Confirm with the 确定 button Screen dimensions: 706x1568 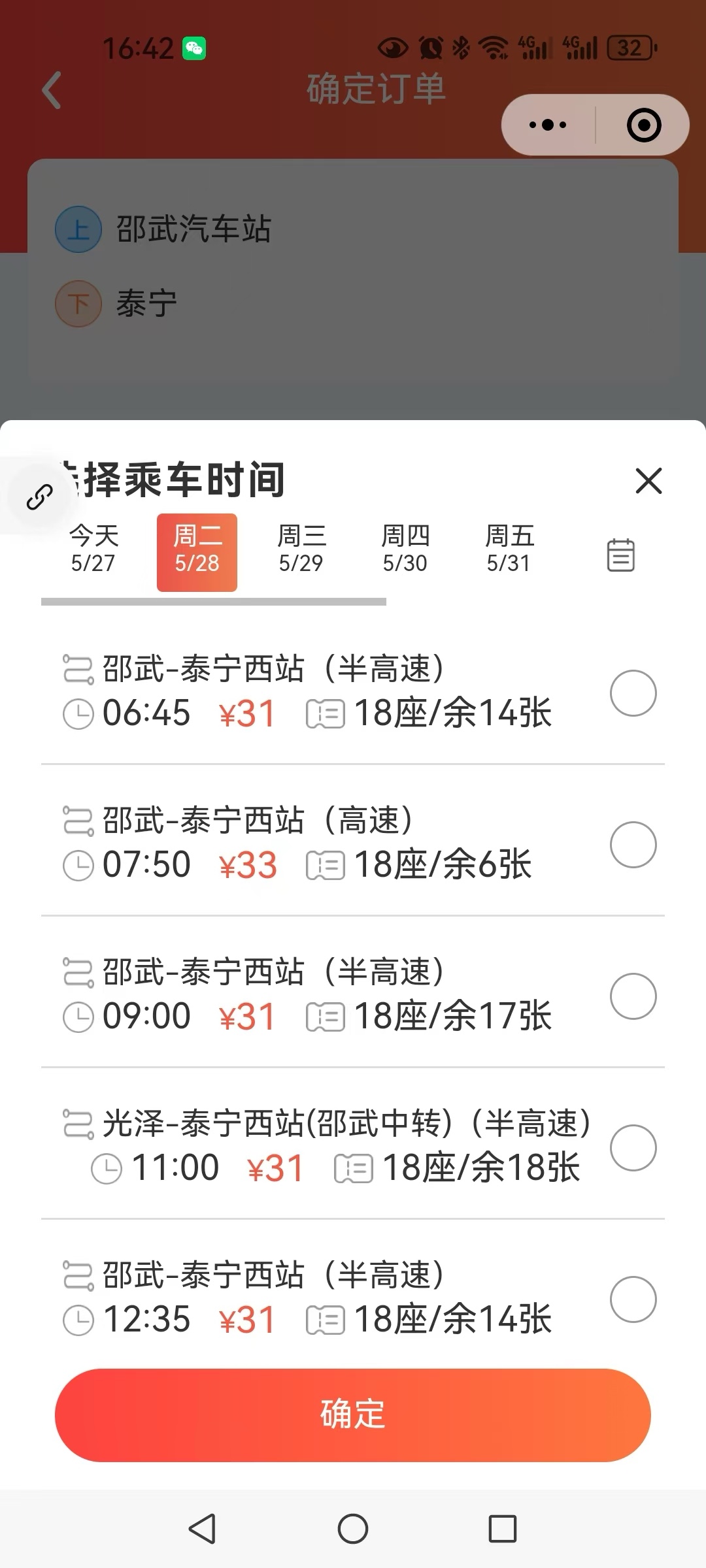coord(353,1414)
